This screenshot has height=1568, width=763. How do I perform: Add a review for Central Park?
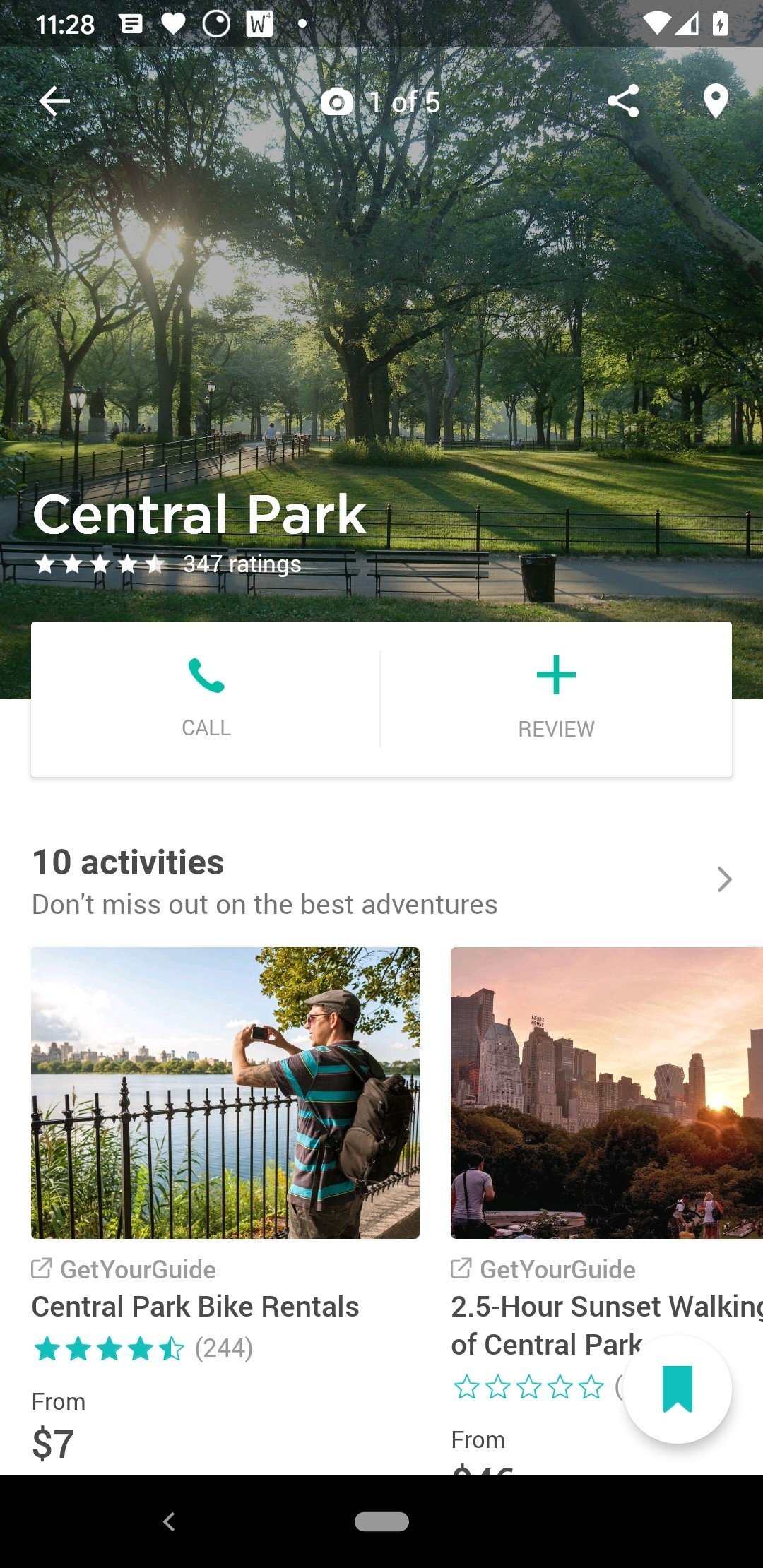click(x=556, y=698)
